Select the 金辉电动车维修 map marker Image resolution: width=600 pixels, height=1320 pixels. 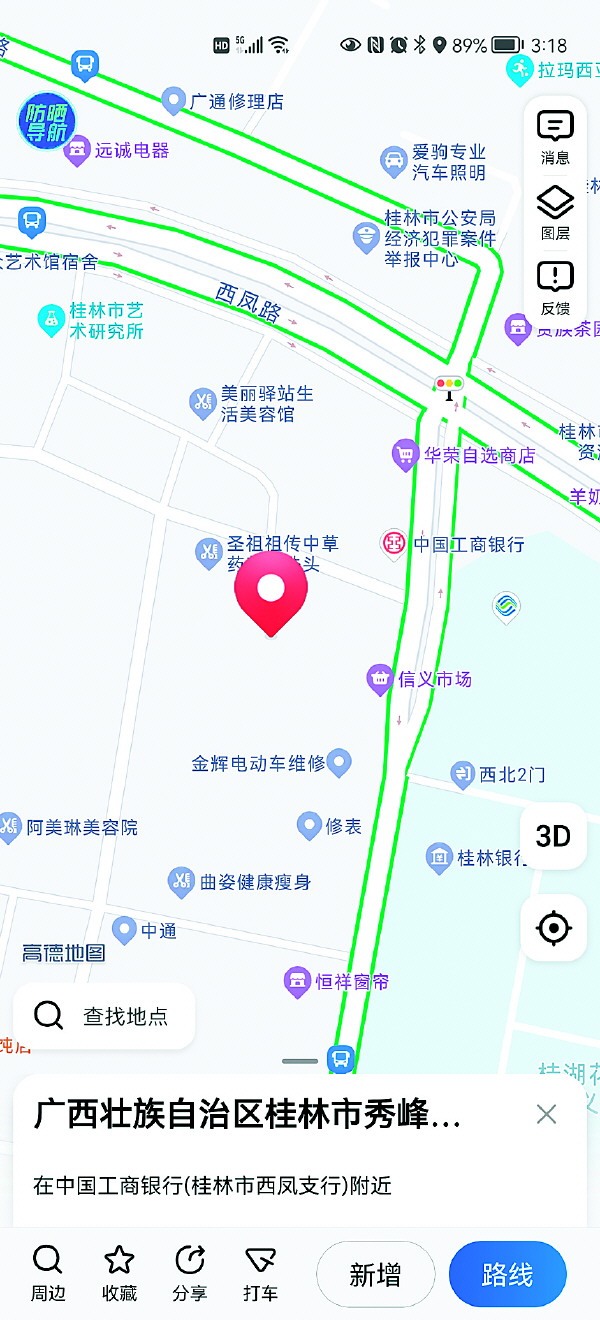(x=340, y=764)
